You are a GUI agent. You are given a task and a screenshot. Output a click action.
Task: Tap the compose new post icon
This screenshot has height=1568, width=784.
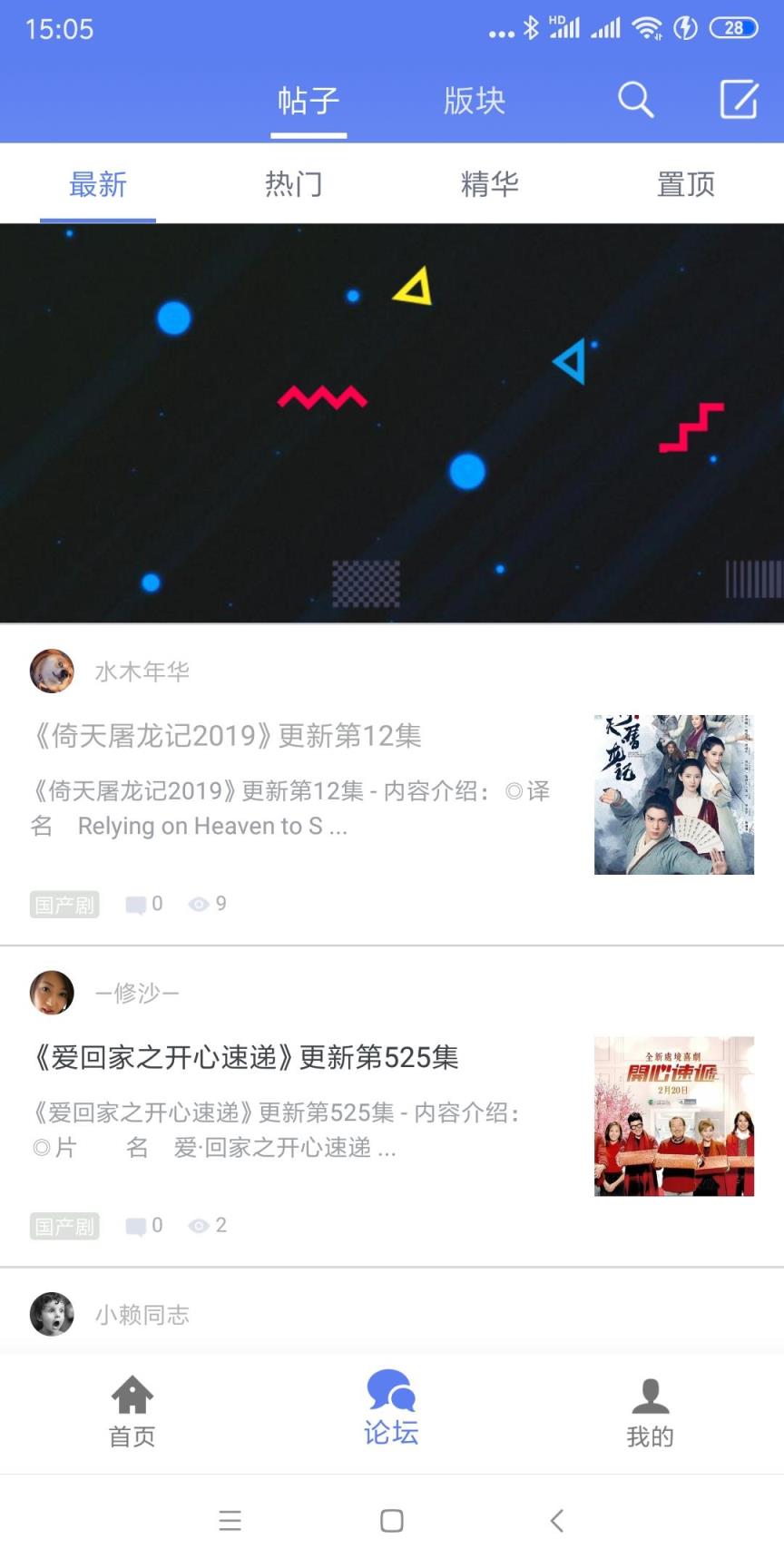tap(738, 101)
